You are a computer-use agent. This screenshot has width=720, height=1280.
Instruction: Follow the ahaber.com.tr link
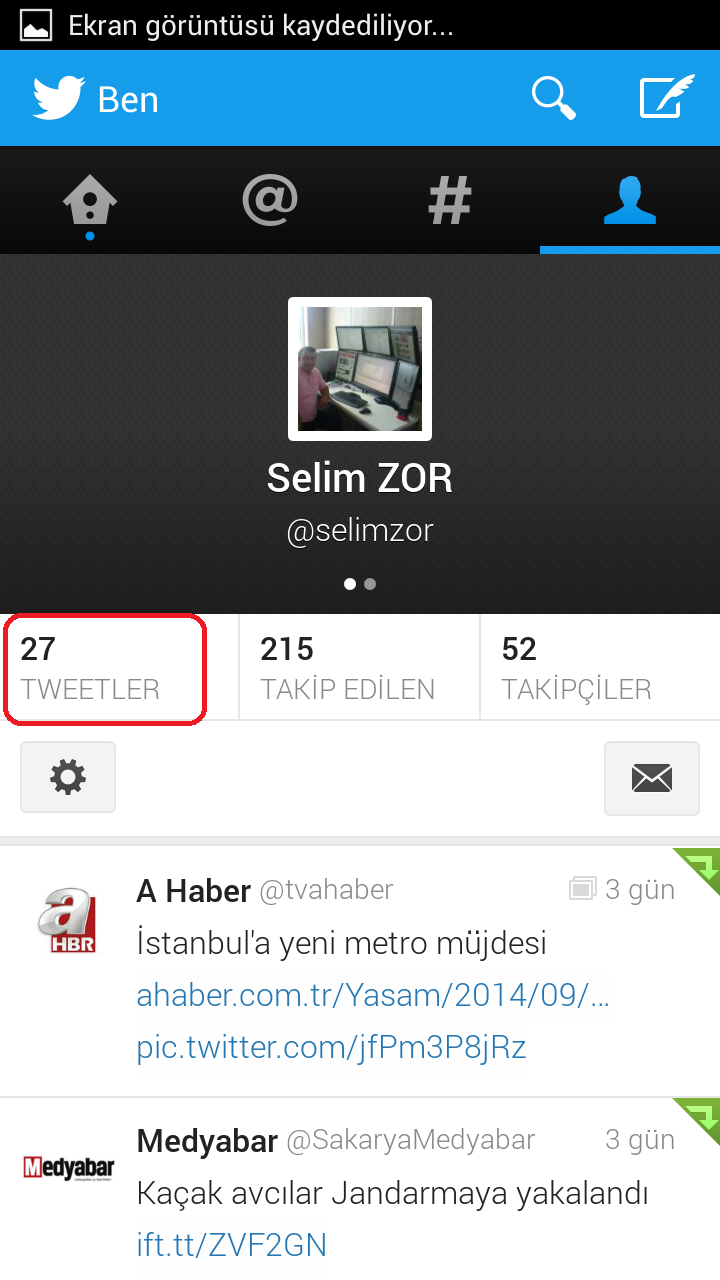click(x=373, y=995)
